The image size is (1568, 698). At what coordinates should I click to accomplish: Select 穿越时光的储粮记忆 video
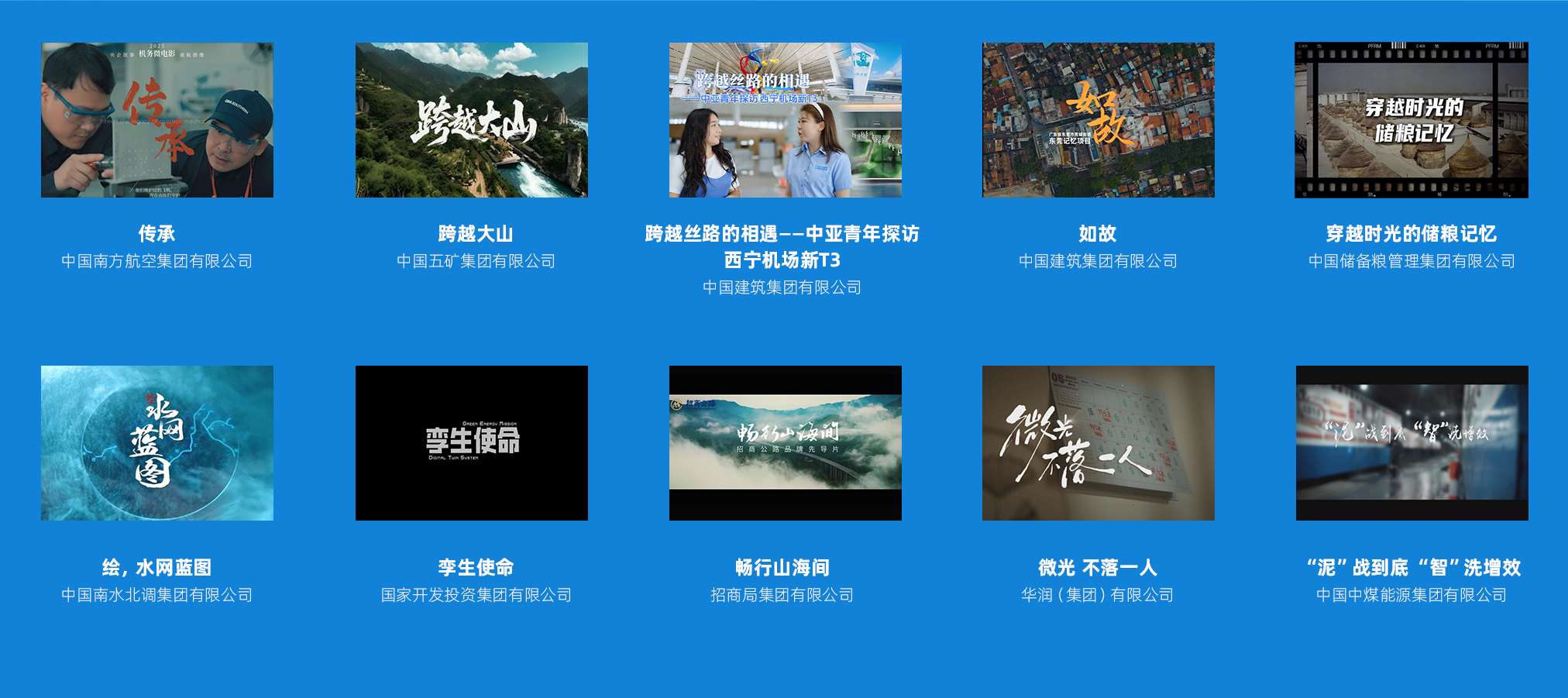[x=1412, y=120]
